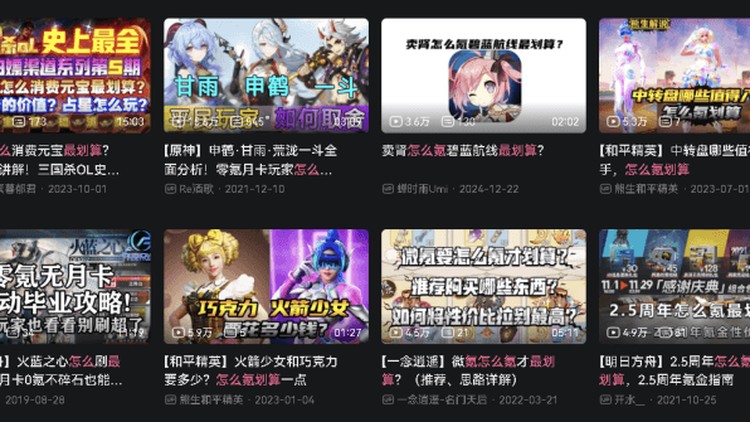Open the 一念逍遥 微氪怎么氪才最划算 video
The width and height of the screenshot is (750, 422).
point(483,286)
